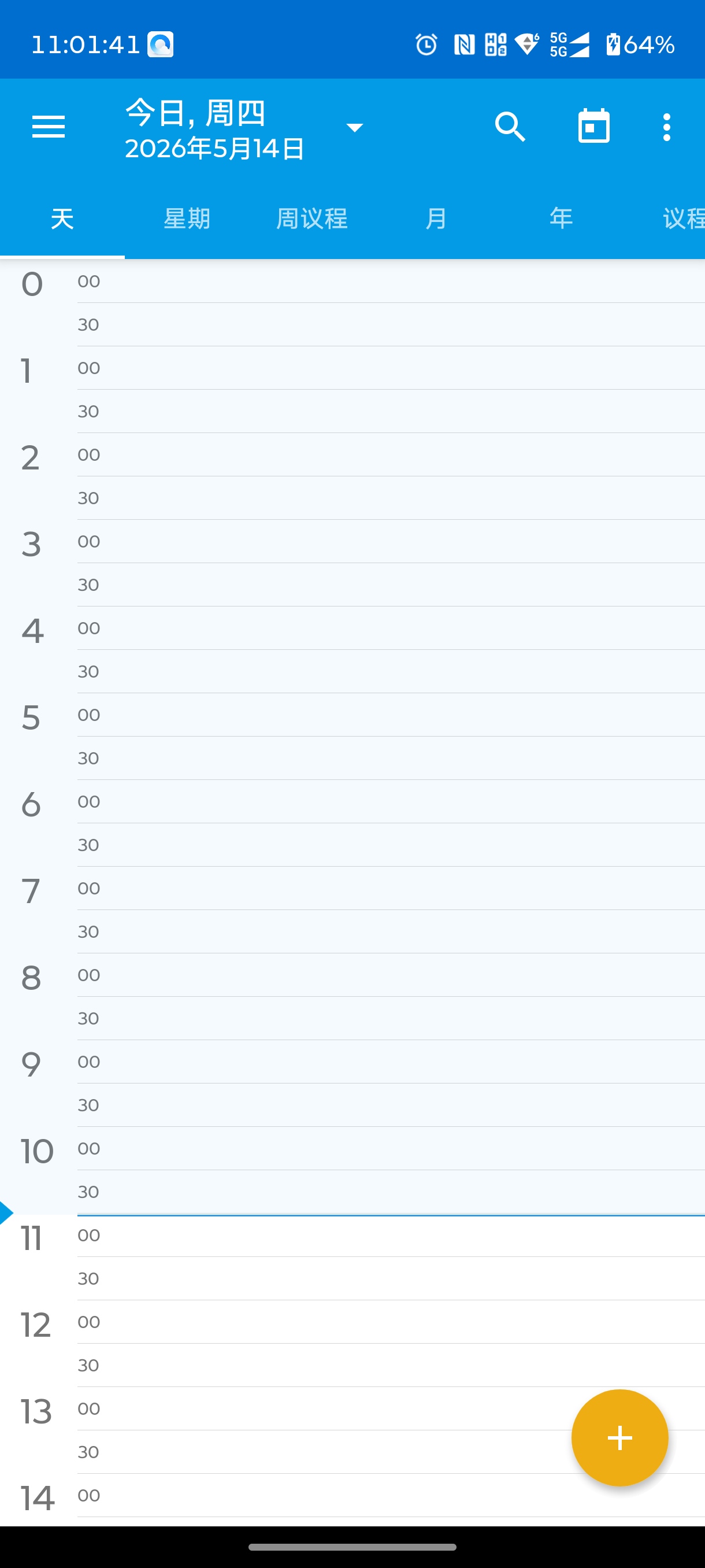Screen dimensions: 705x1568
Task: Expand the date dropdown in header
Action: tap(354, 127)
